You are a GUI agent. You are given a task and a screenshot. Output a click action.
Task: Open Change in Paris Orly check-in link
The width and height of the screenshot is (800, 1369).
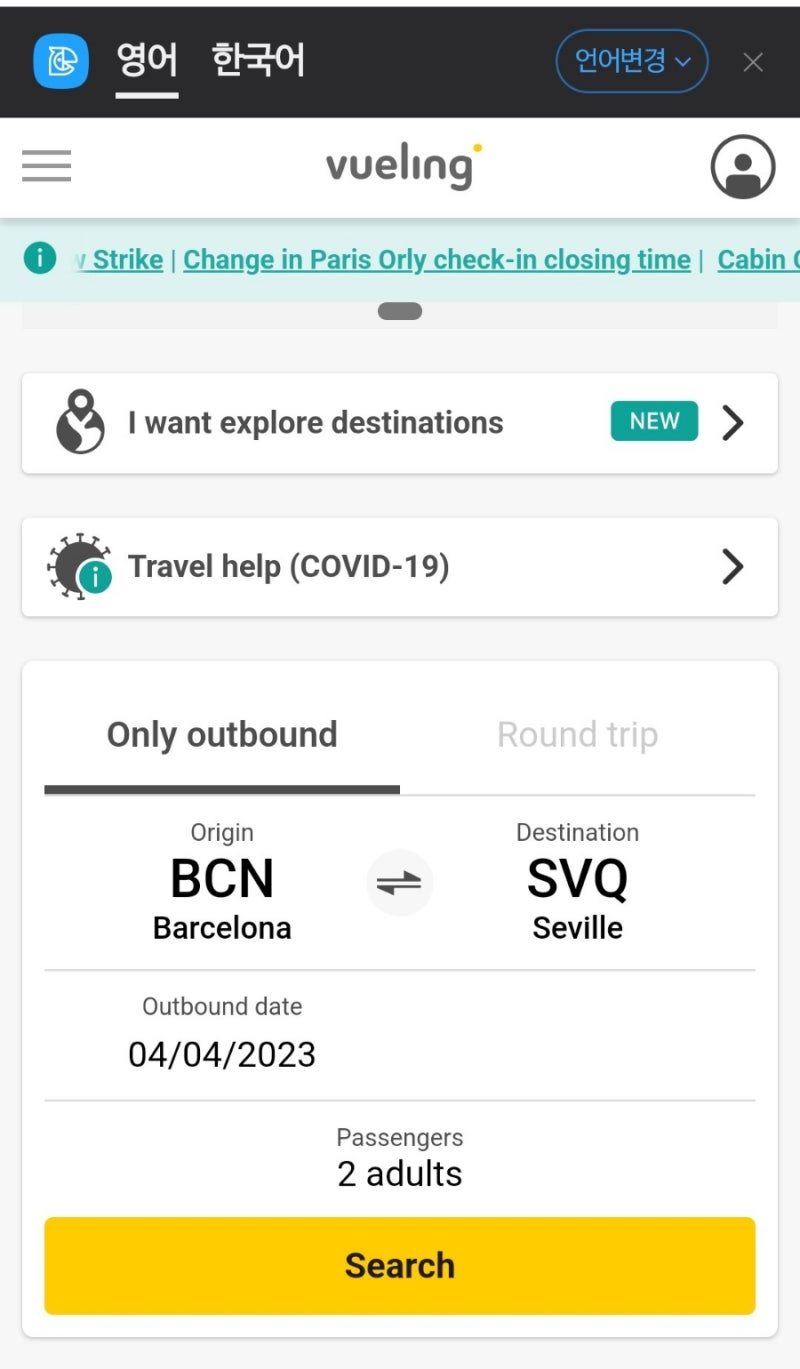point(437,260)
